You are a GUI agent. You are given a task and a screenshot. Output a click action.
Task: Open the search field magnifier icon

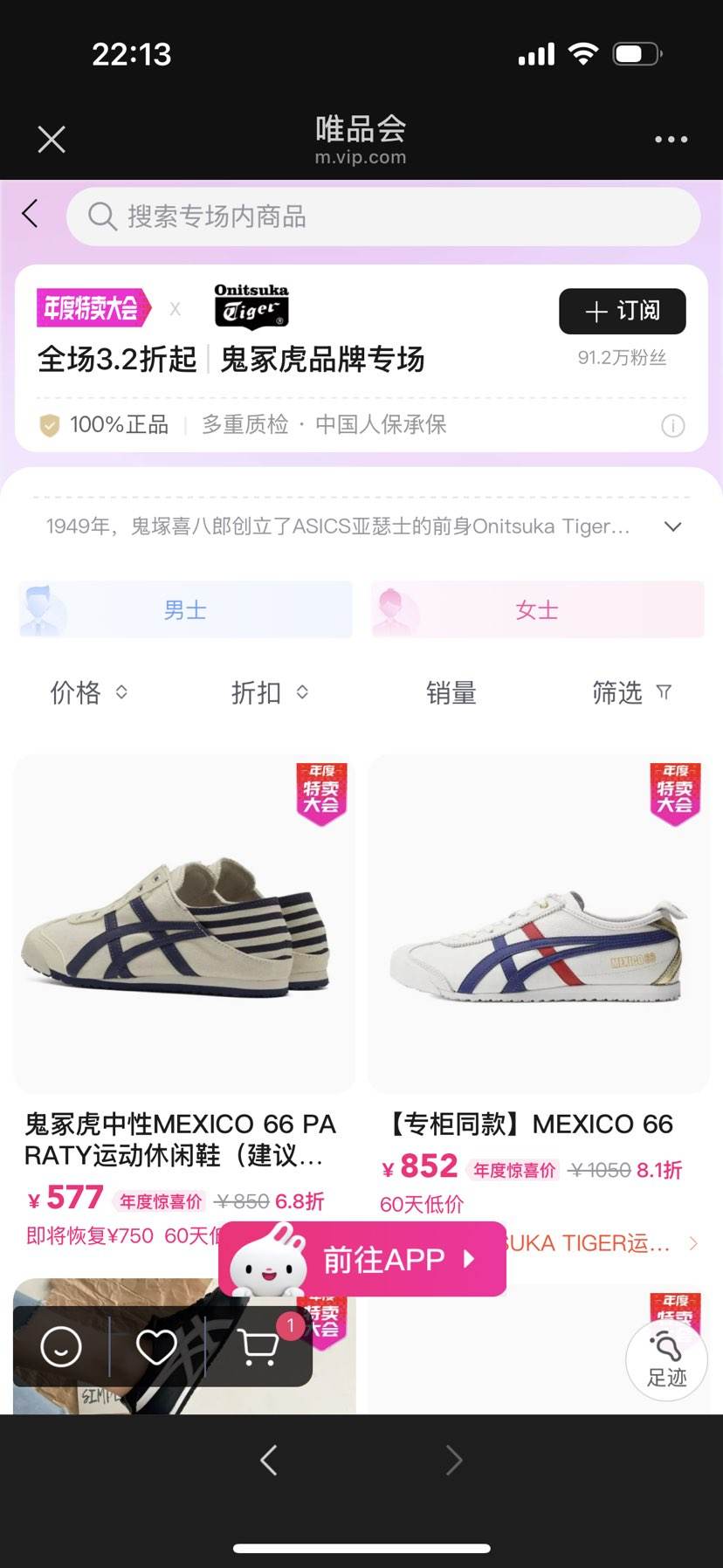[102, 217]
